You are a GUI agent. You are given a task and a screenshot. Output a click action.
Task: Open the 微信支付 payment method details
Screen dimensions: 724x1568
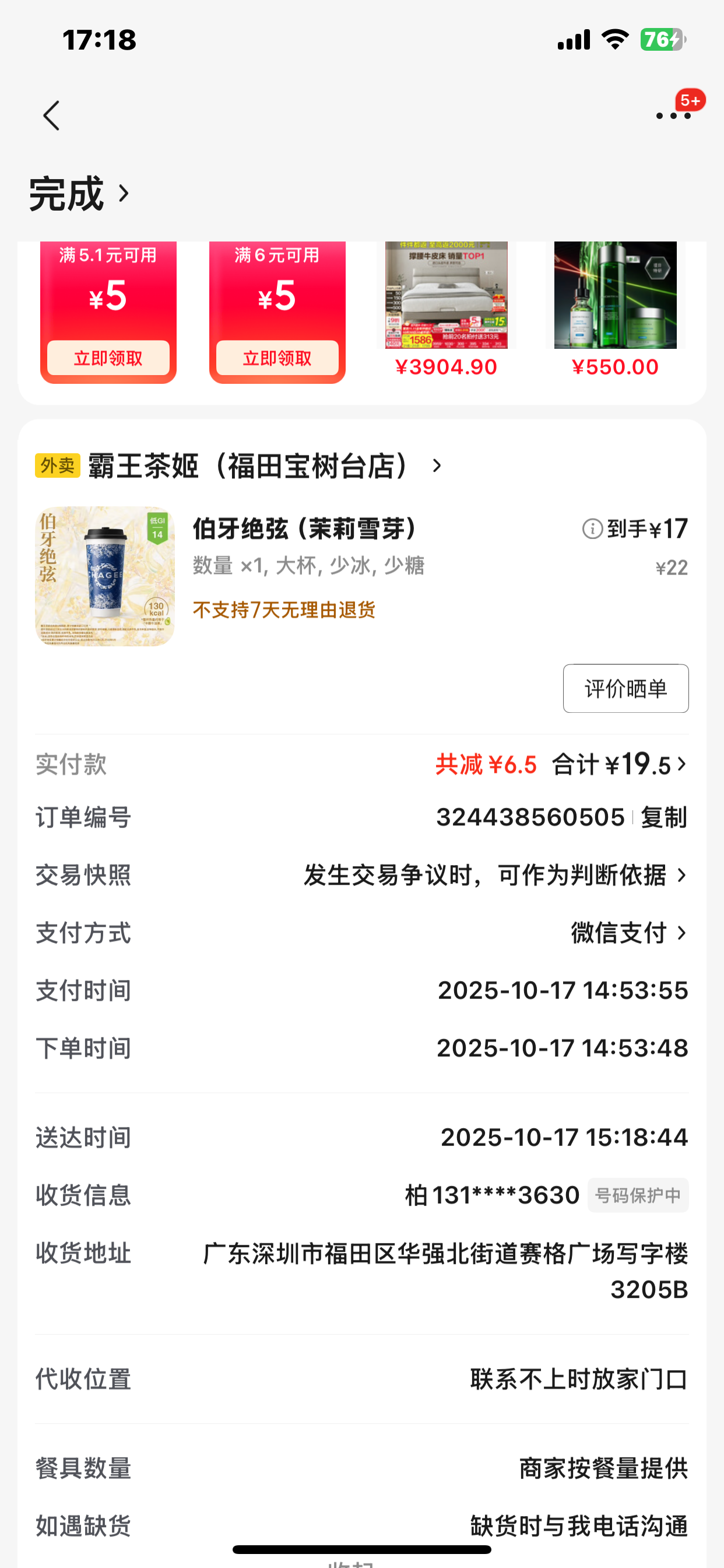pos(628,933)
